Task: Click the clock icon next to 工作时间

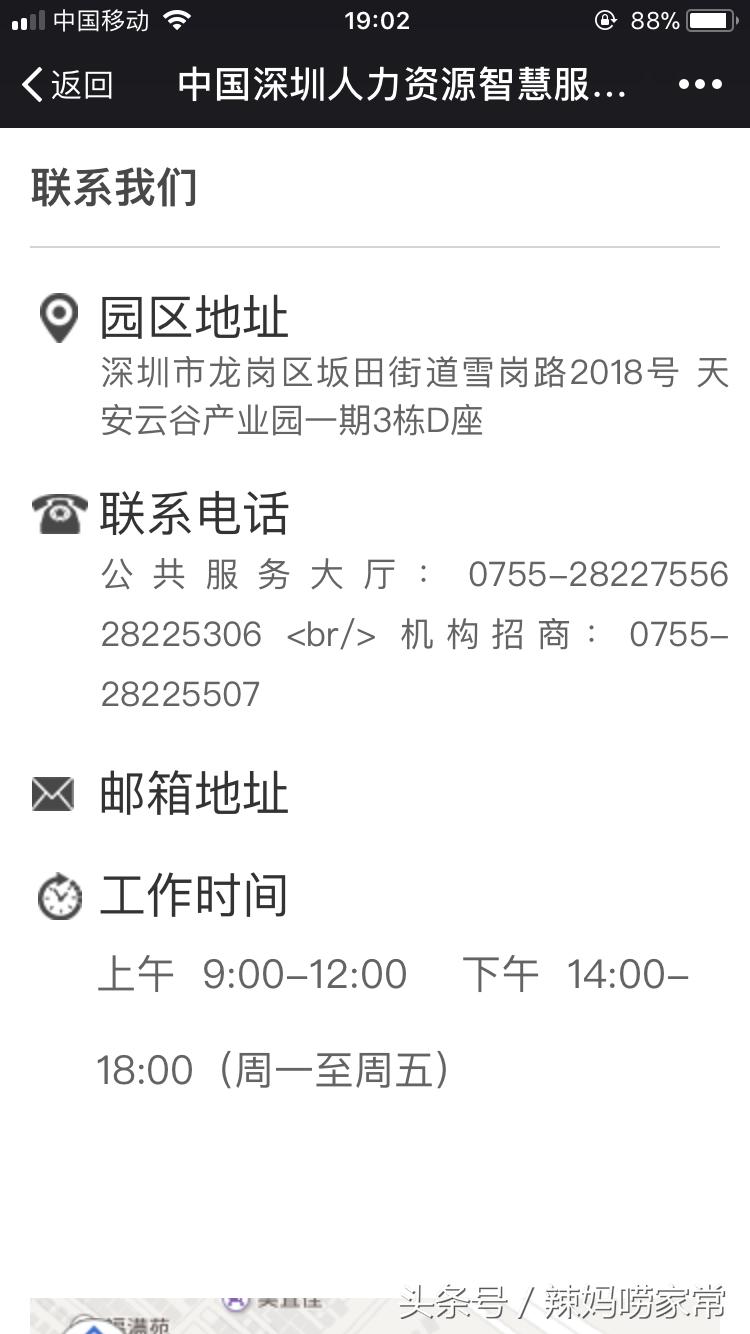Action: click(59, 895)
